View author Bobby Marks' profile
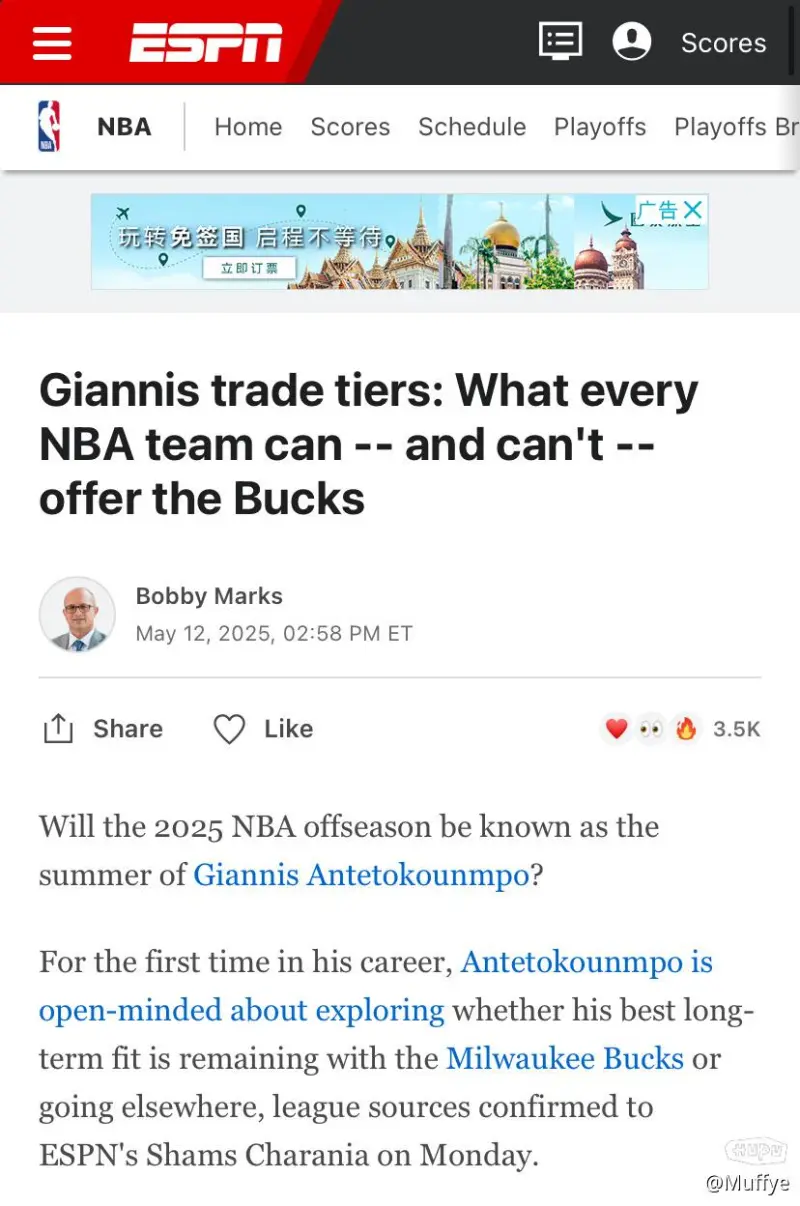 [209, 596]
